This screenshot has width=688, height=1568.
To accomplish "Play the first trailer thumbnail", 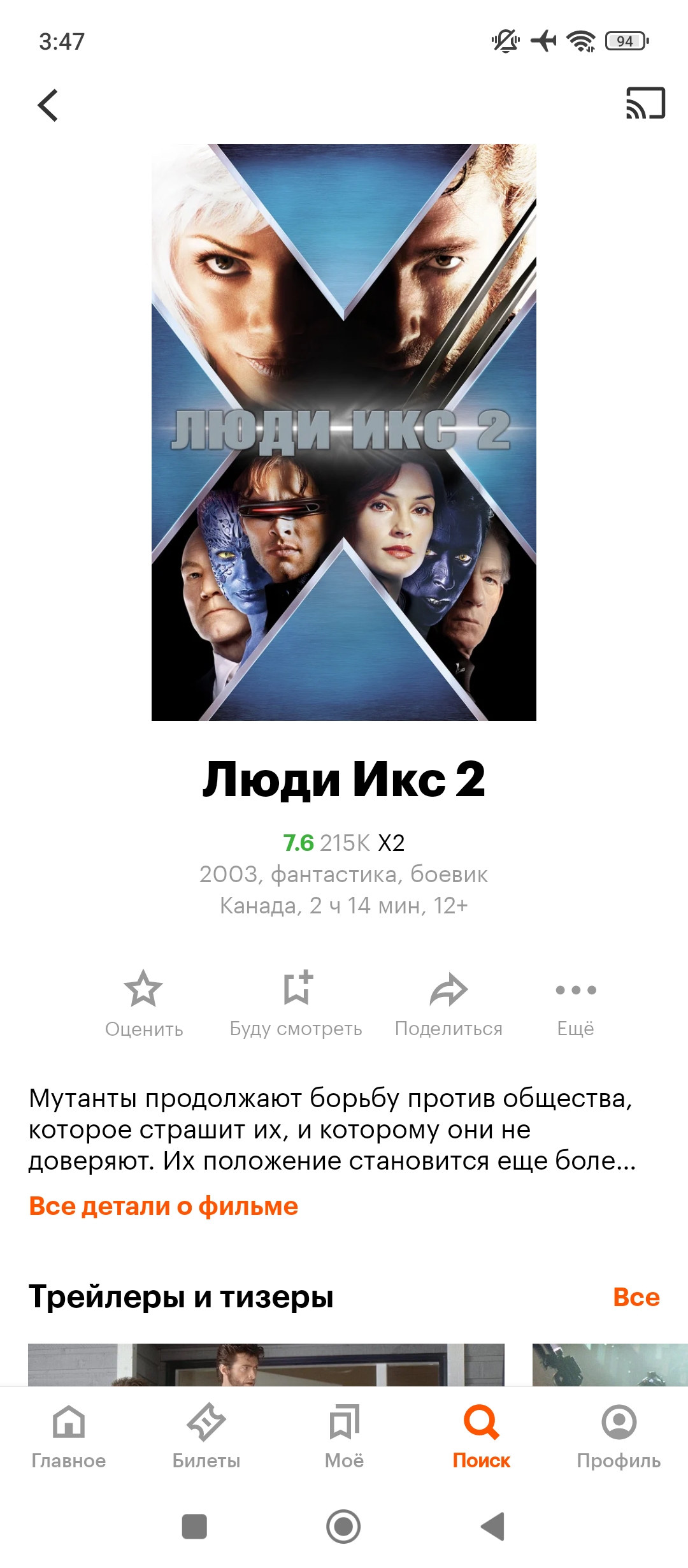I will tap(266, 1364).
